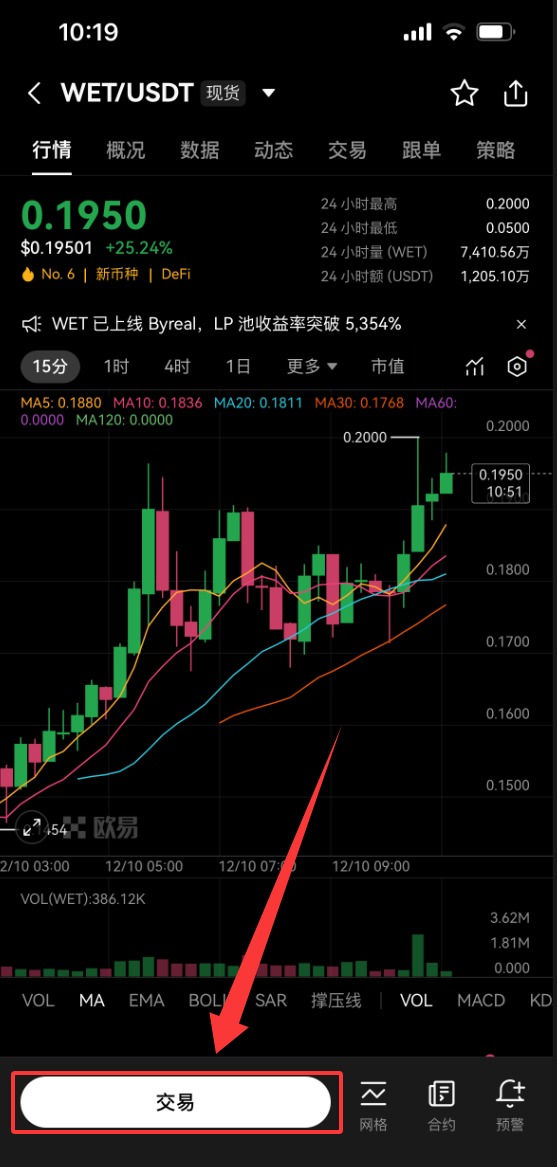Expand chart to fullscreen

tap(31, 828)
